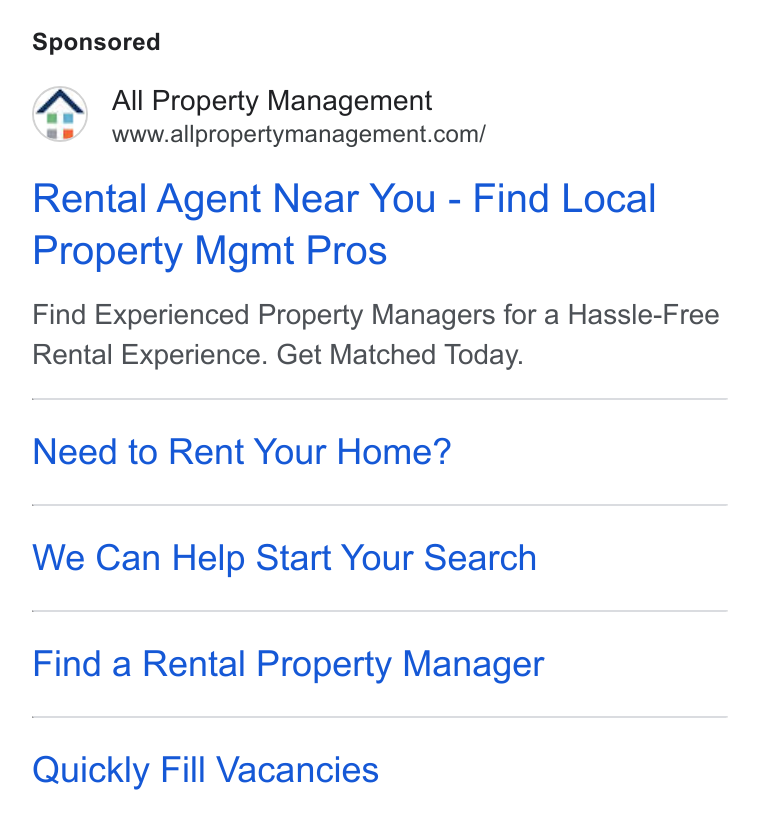Viewport: 760px width, 822px height.
Task: Select Find a Rental Property Manager link
Action: (x=288, y=664)
